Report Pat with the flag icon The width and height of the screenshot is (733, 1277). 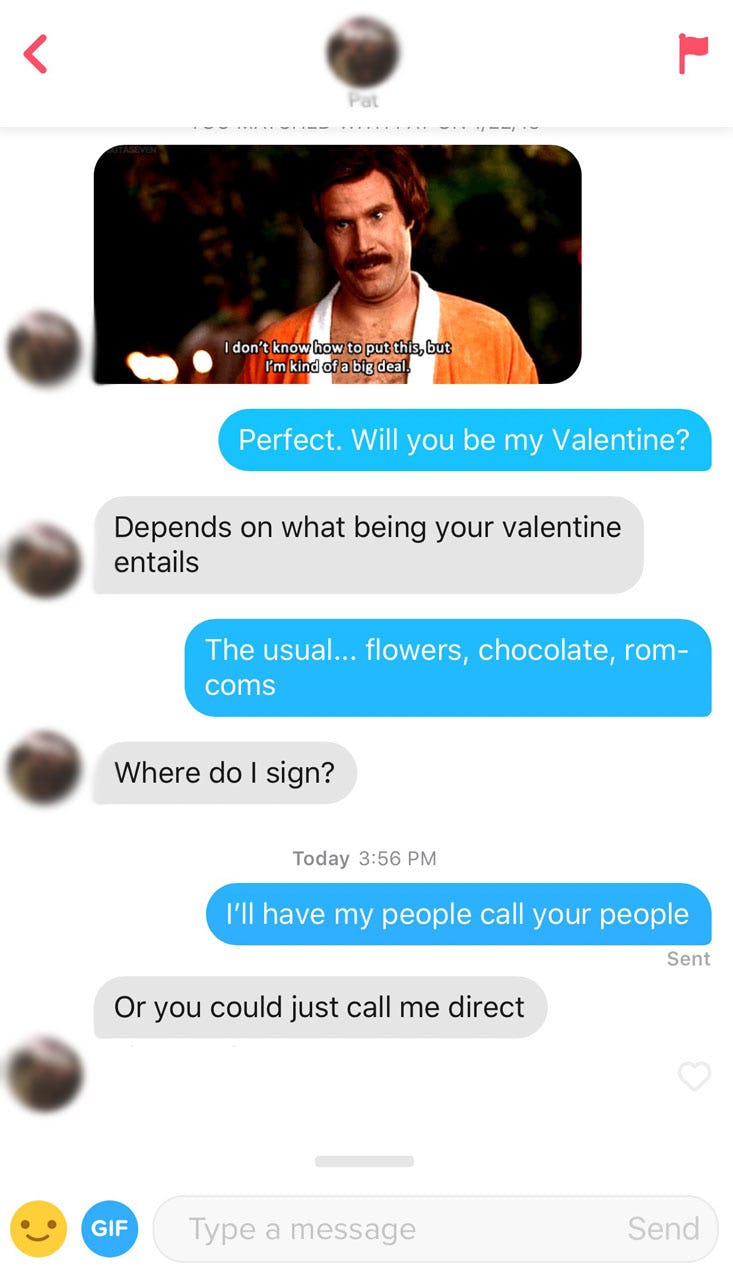(692, 54)
